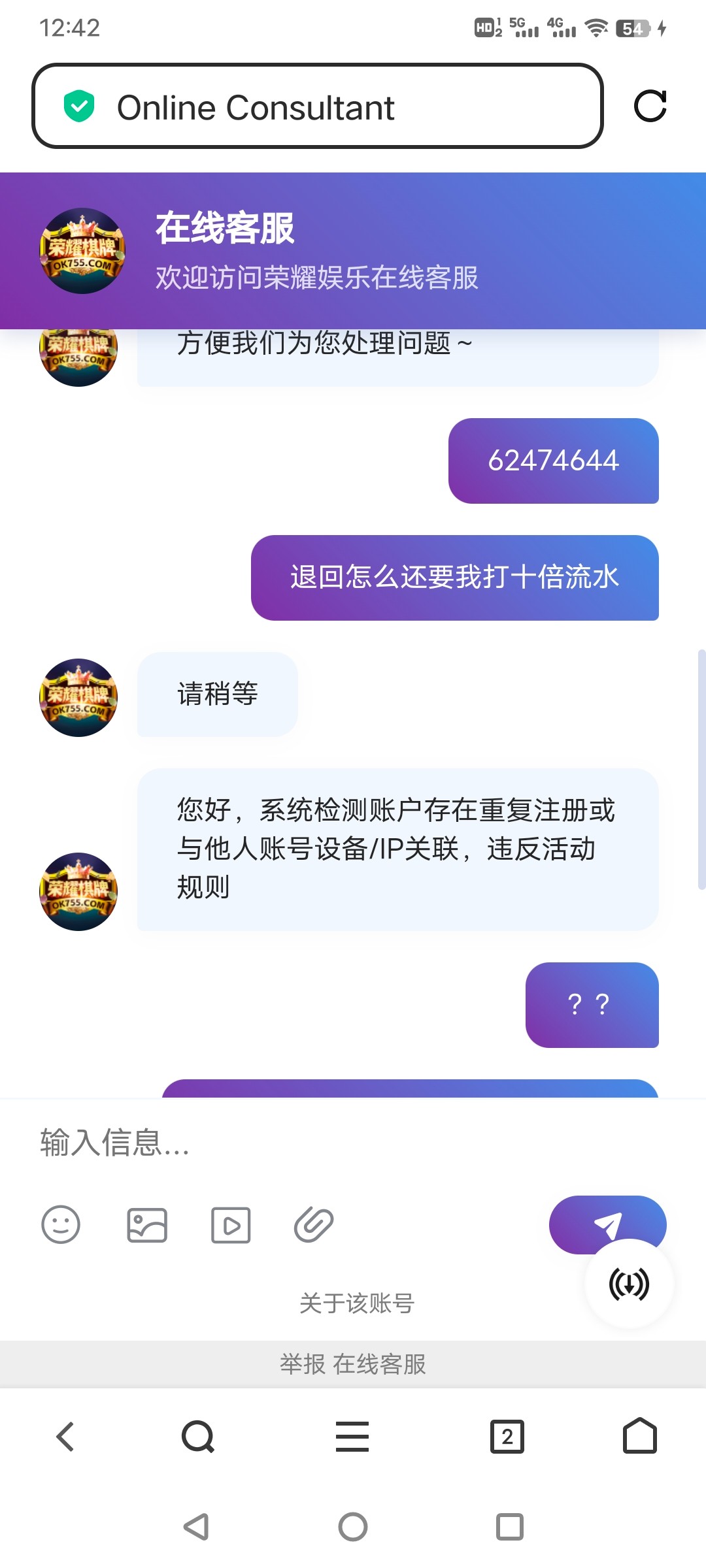Image resolution: width=706 pixels, height=1568 pixels.
Task: Open the emoji picker
Action: [x=61, y=1224]
